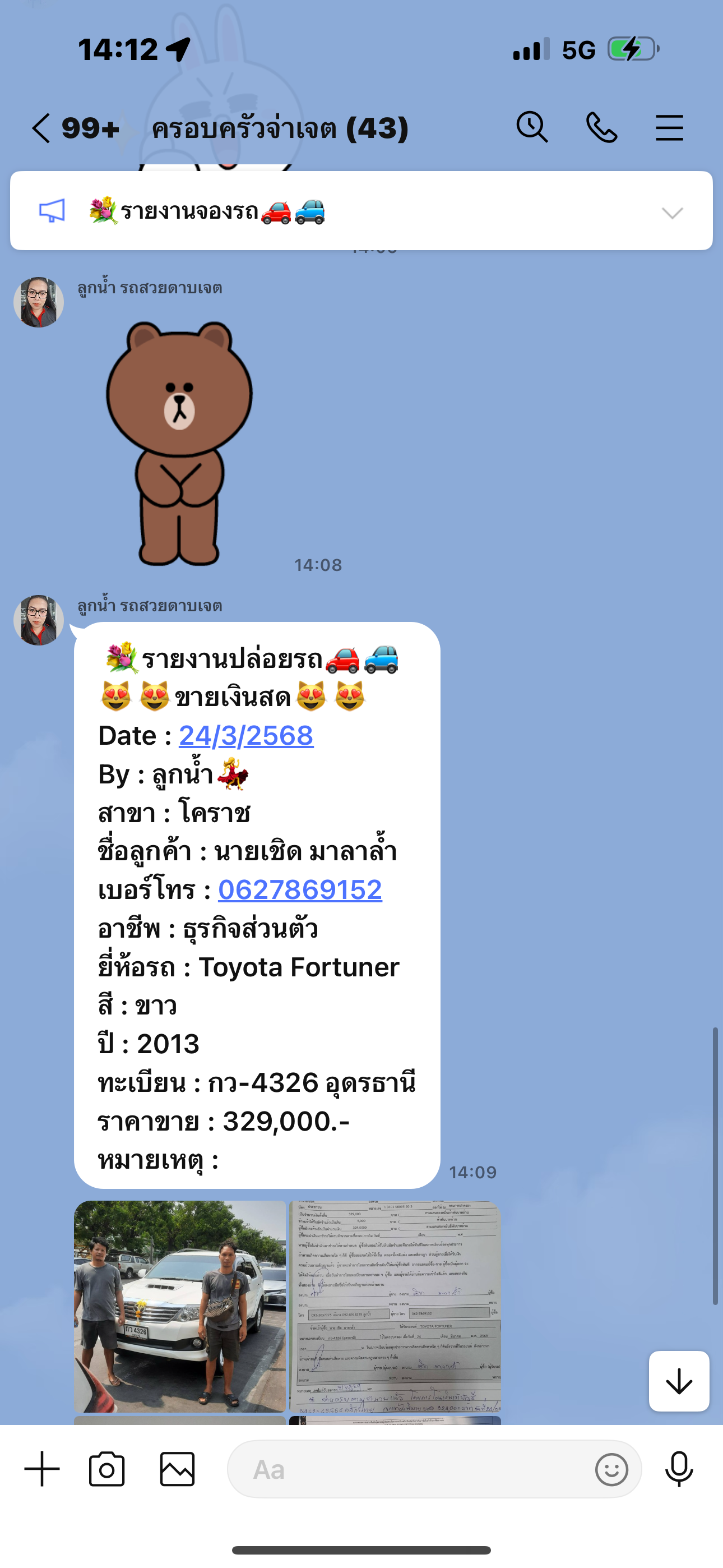Tap the phone number 0627869152
The width and height of the screenshot is (723, 1568).
[299, 890]
